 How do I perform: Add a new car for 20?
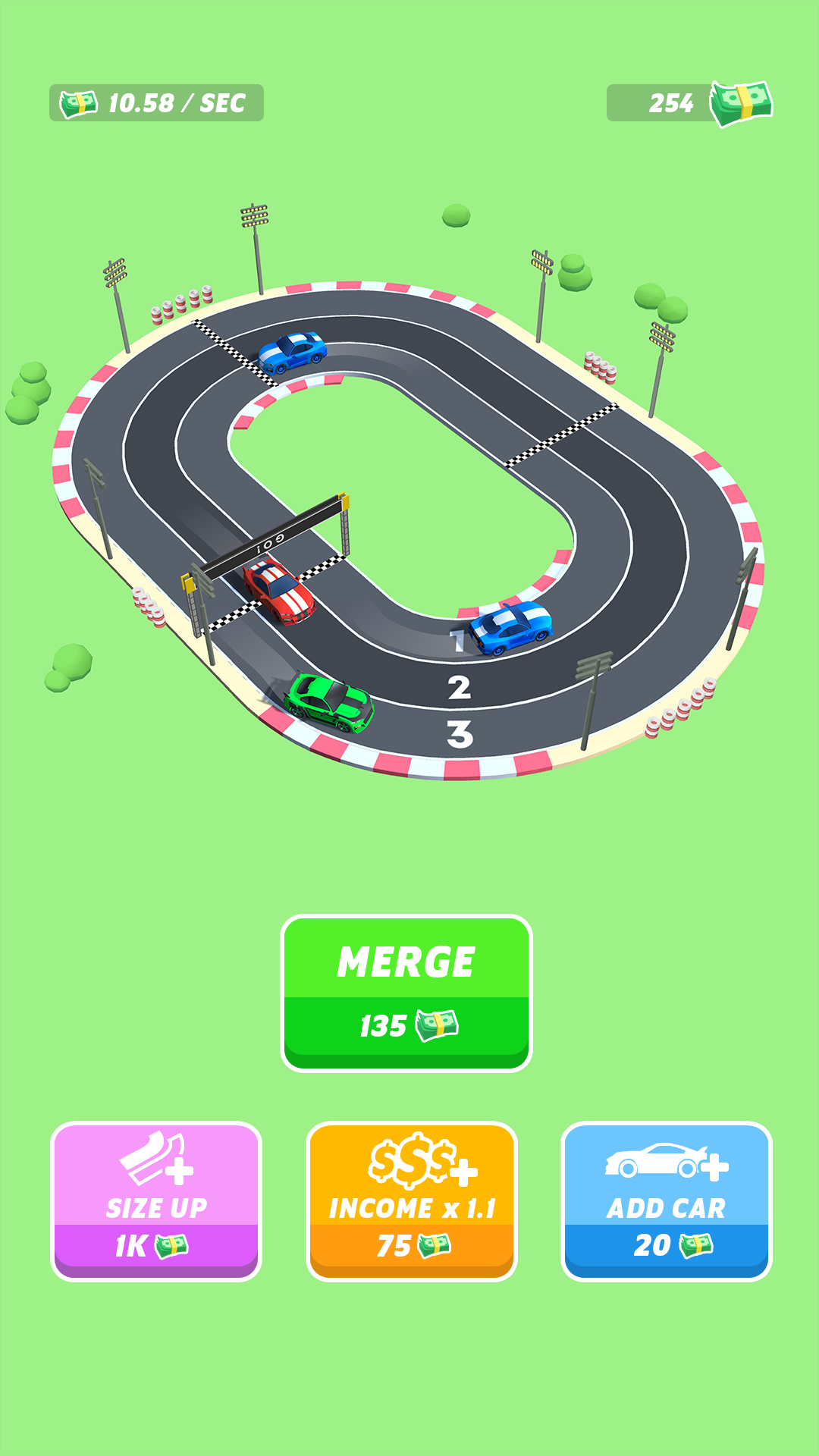[x=666, y=1202]
